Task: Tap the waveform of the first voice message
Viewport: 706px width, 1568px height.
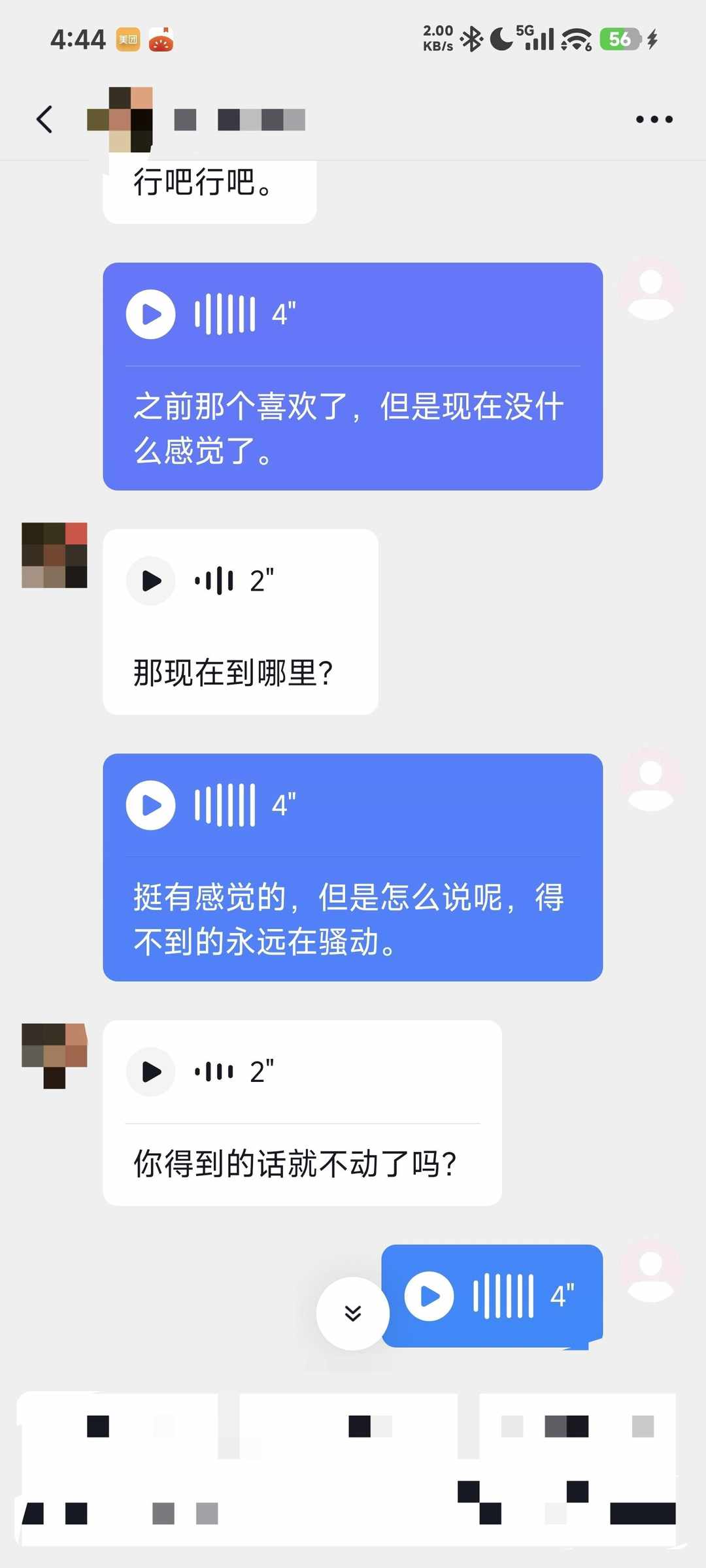Action: 226,314
